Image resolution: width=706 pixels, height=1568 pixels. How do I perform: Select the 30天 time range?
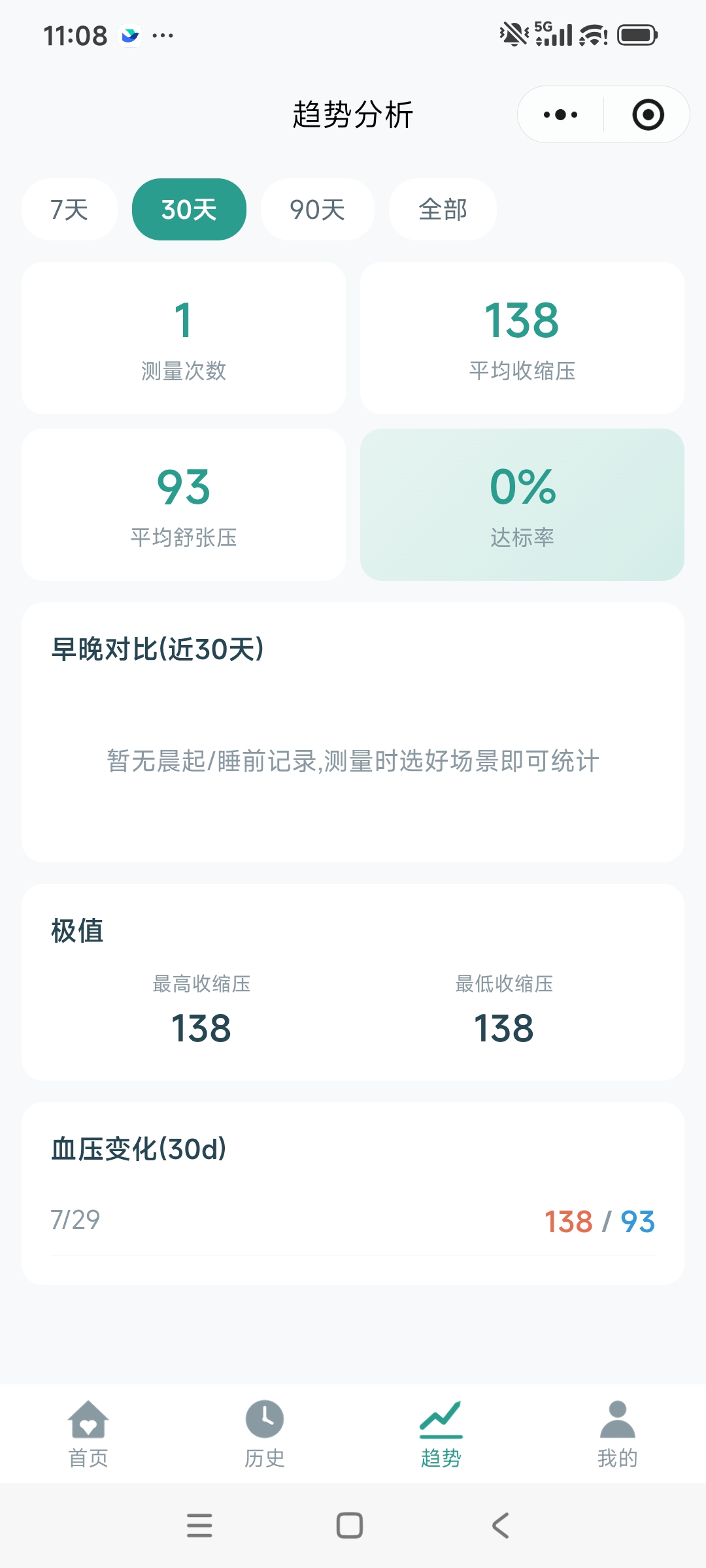(x=189, y=210)
